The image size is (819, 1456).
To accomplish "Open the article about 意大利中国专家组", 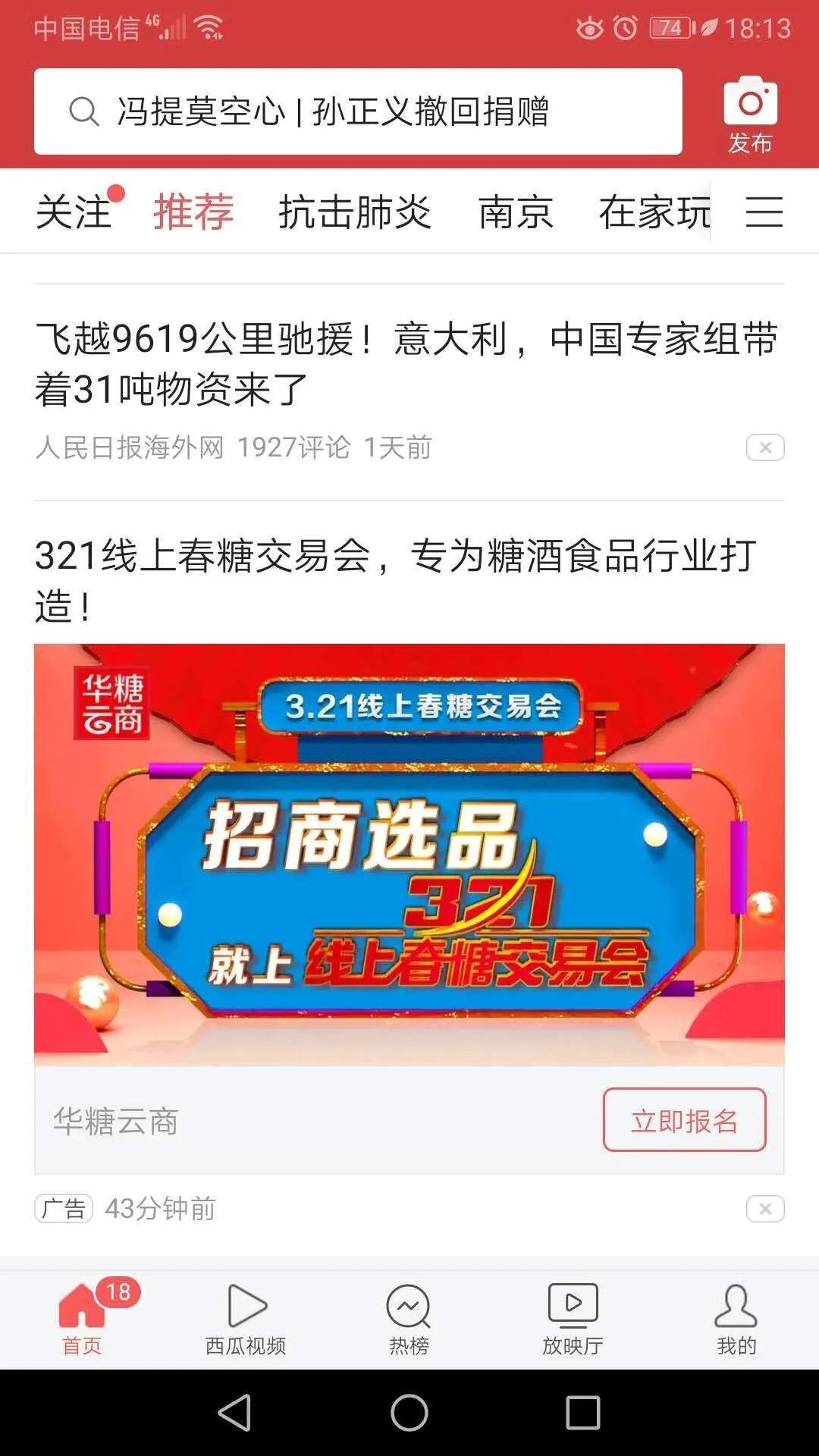I will click(x=406, y=363).
